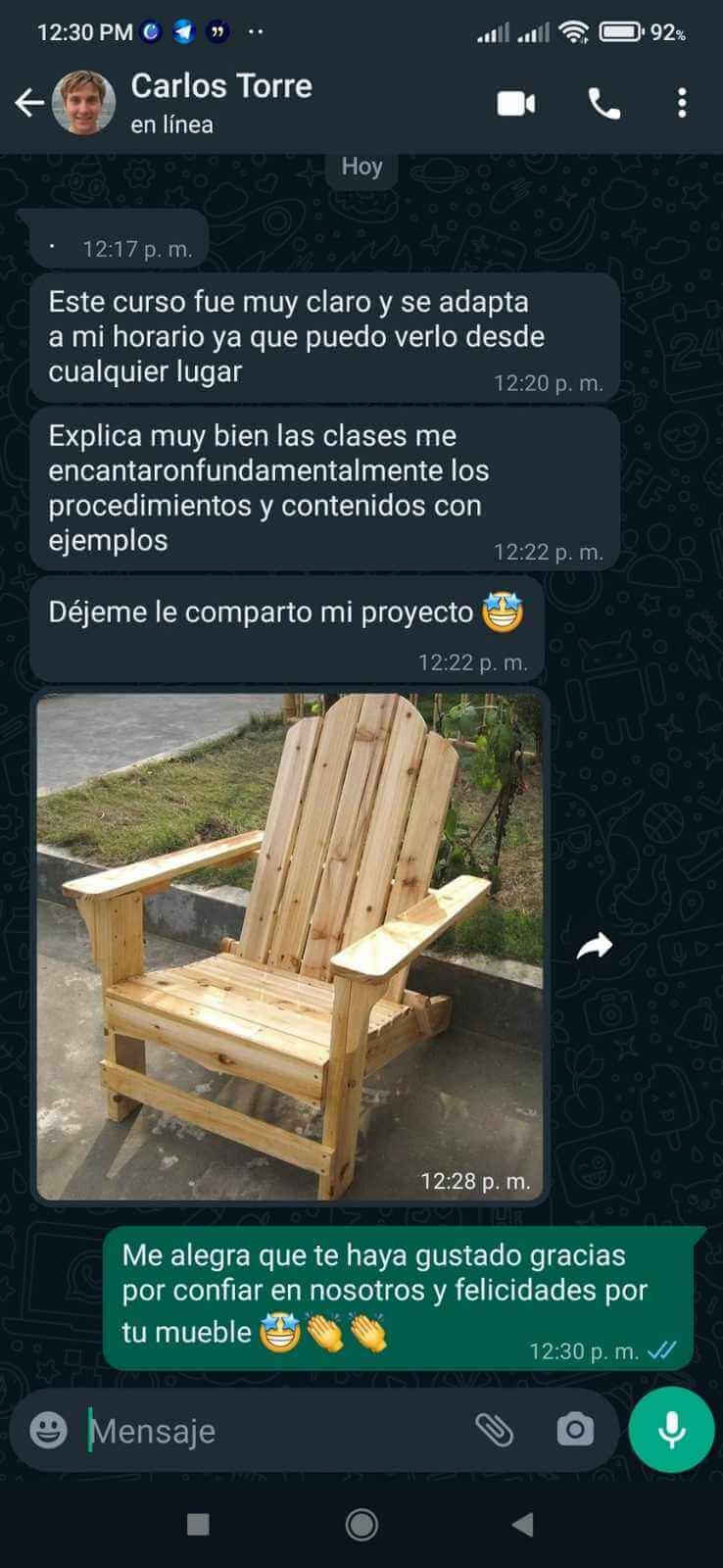Open the chat overflow menu
This screenshot has width=723, height=1568.
tap(682, 103)
